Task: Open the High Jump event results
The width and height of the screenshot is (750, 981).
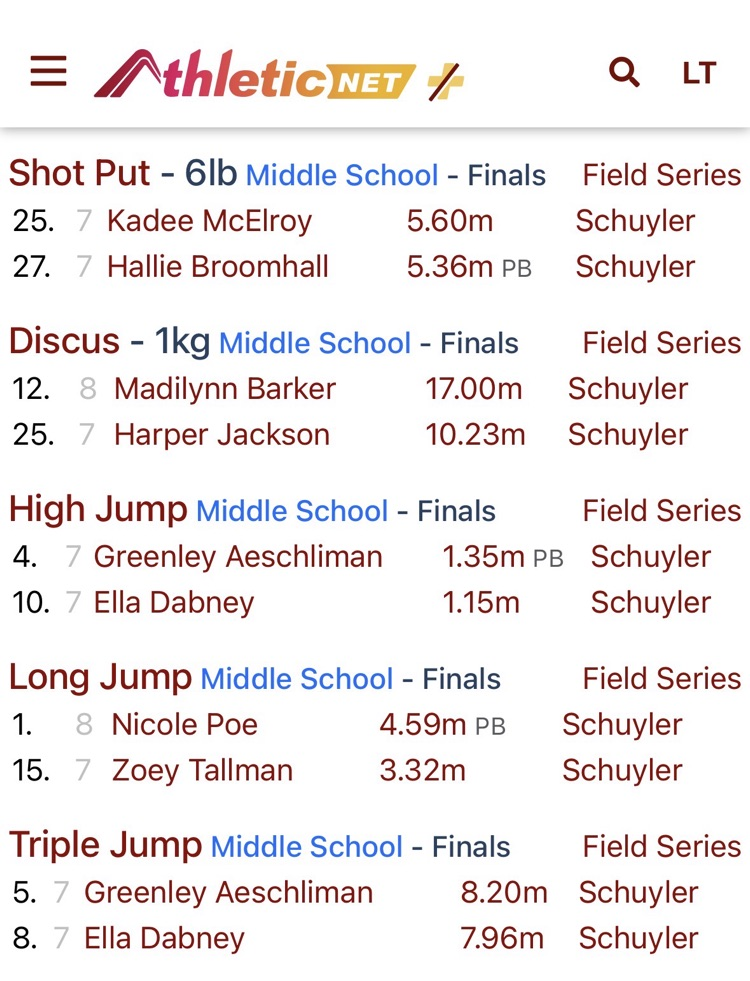Action: (98, 510)
